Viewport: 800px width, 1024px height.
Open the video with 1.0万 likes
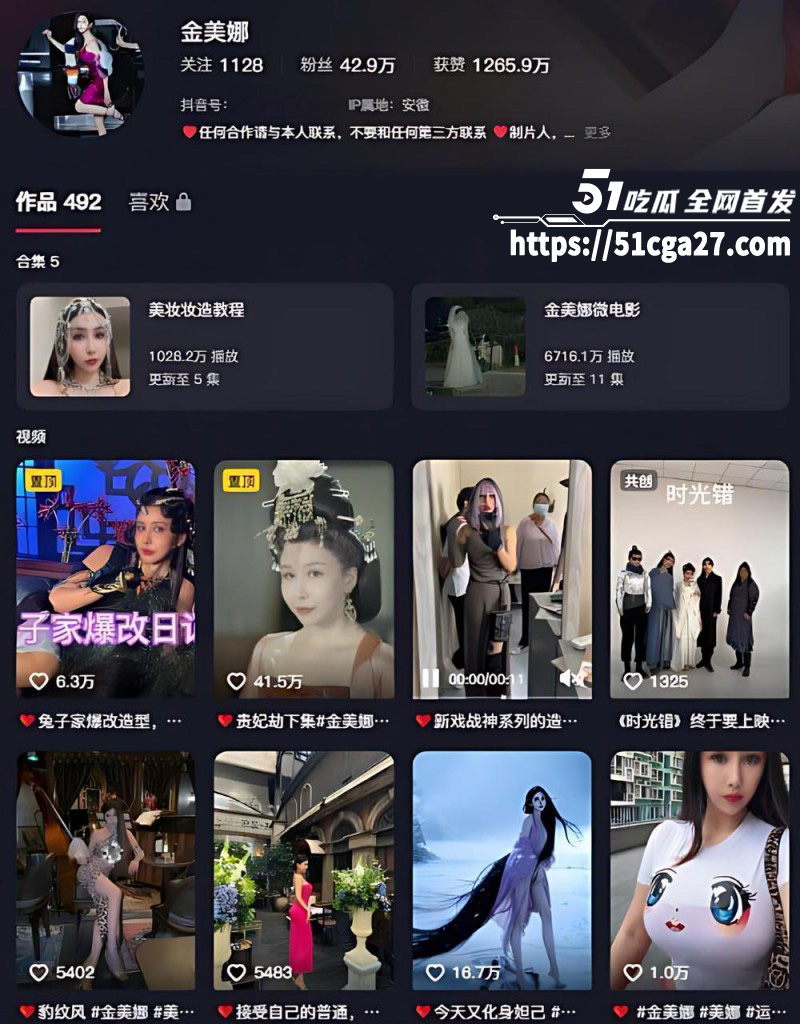pyautogui.click(x=699, y=870)
